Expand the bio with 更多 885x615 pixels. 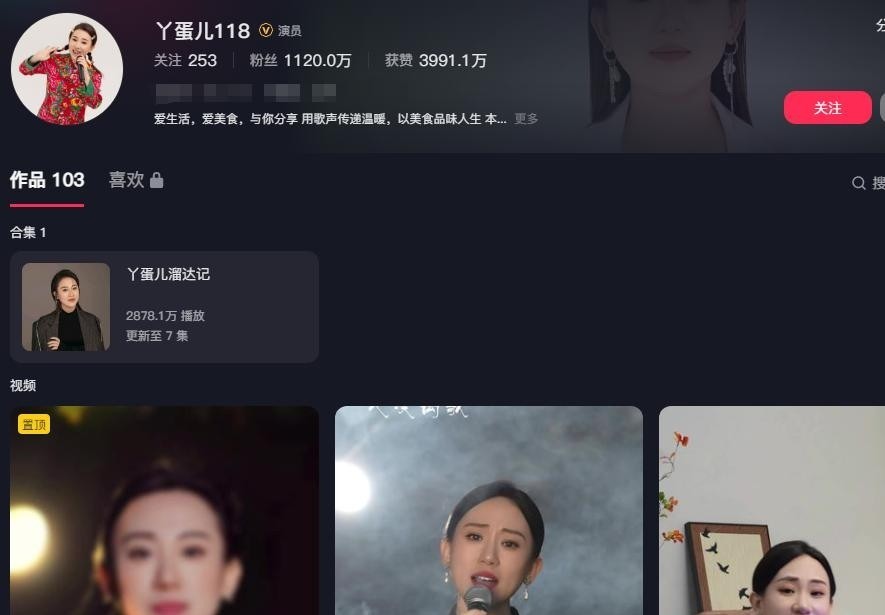coord(526,119)
